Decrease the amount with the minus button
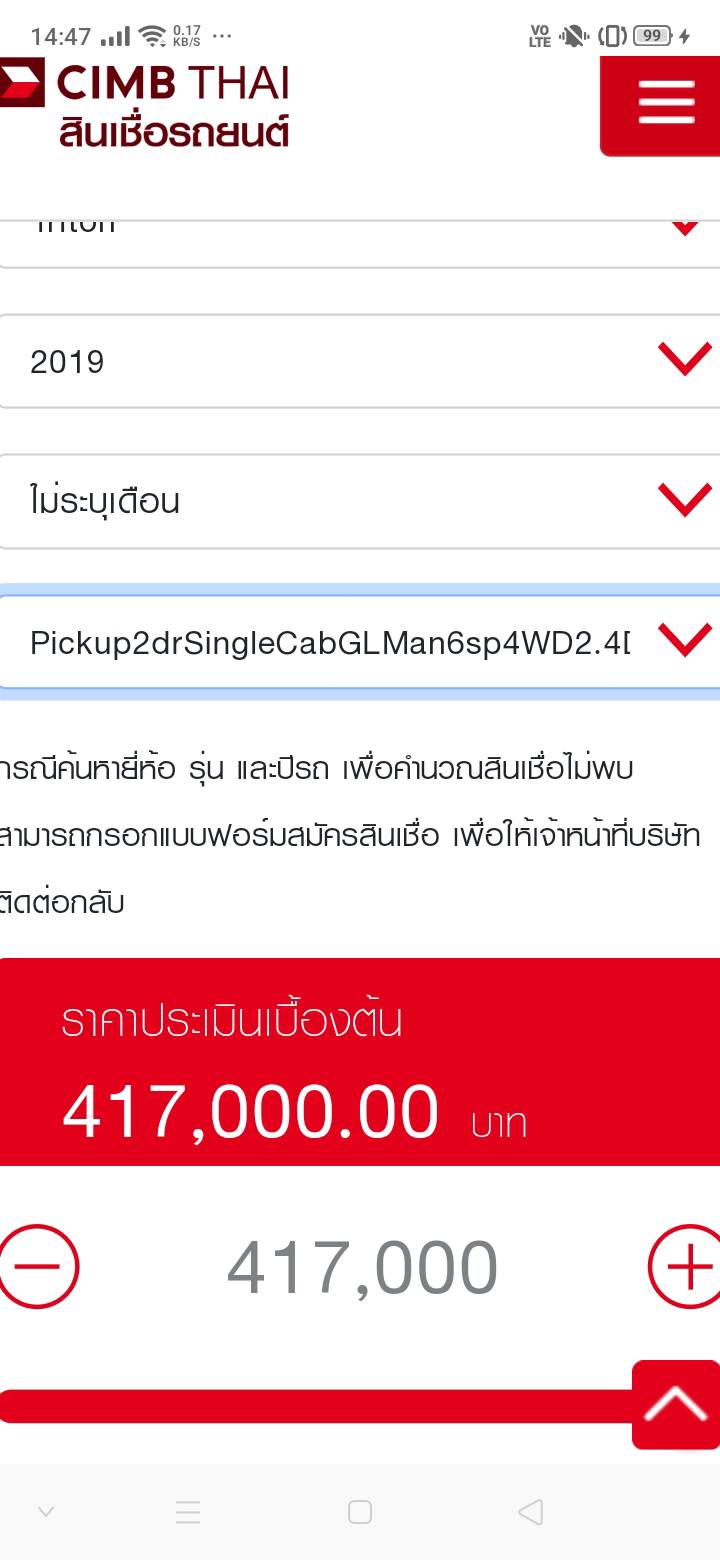This screenshot has height=1560, width=720. [x=37, y=1266]
